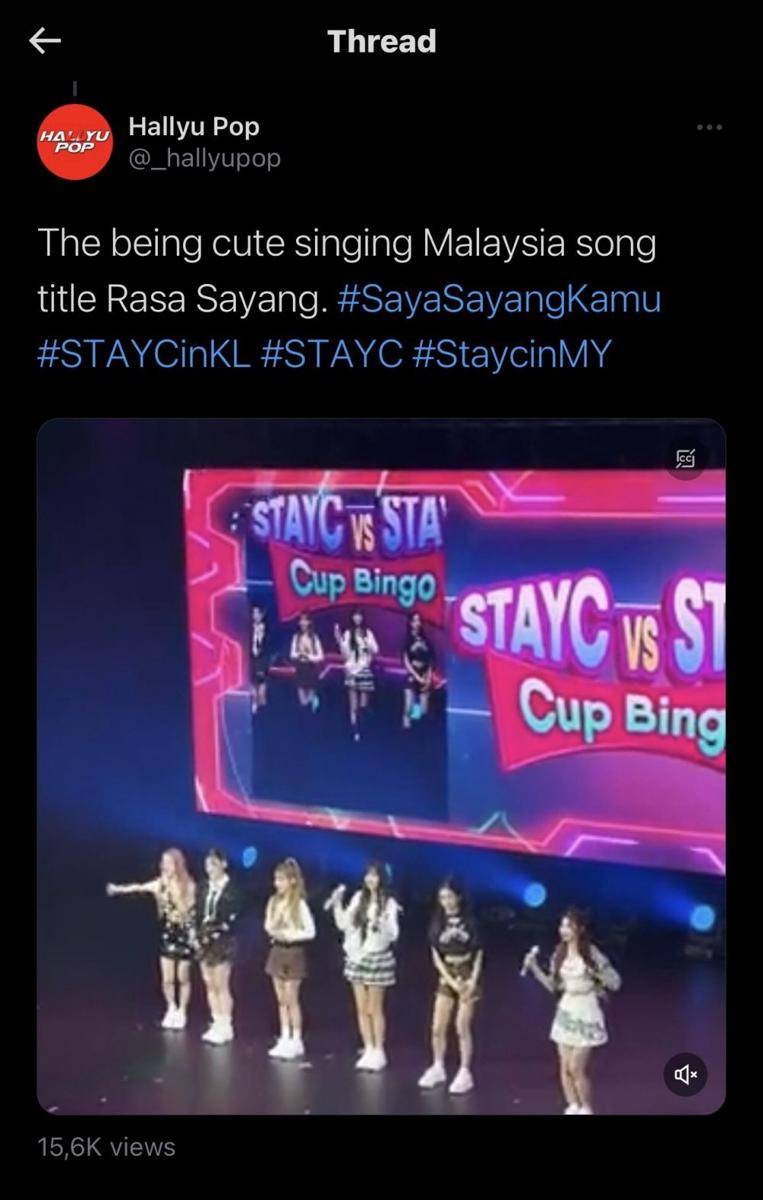Toggle the video's closed captions
763x1200 pixels.
coord(686,459)
